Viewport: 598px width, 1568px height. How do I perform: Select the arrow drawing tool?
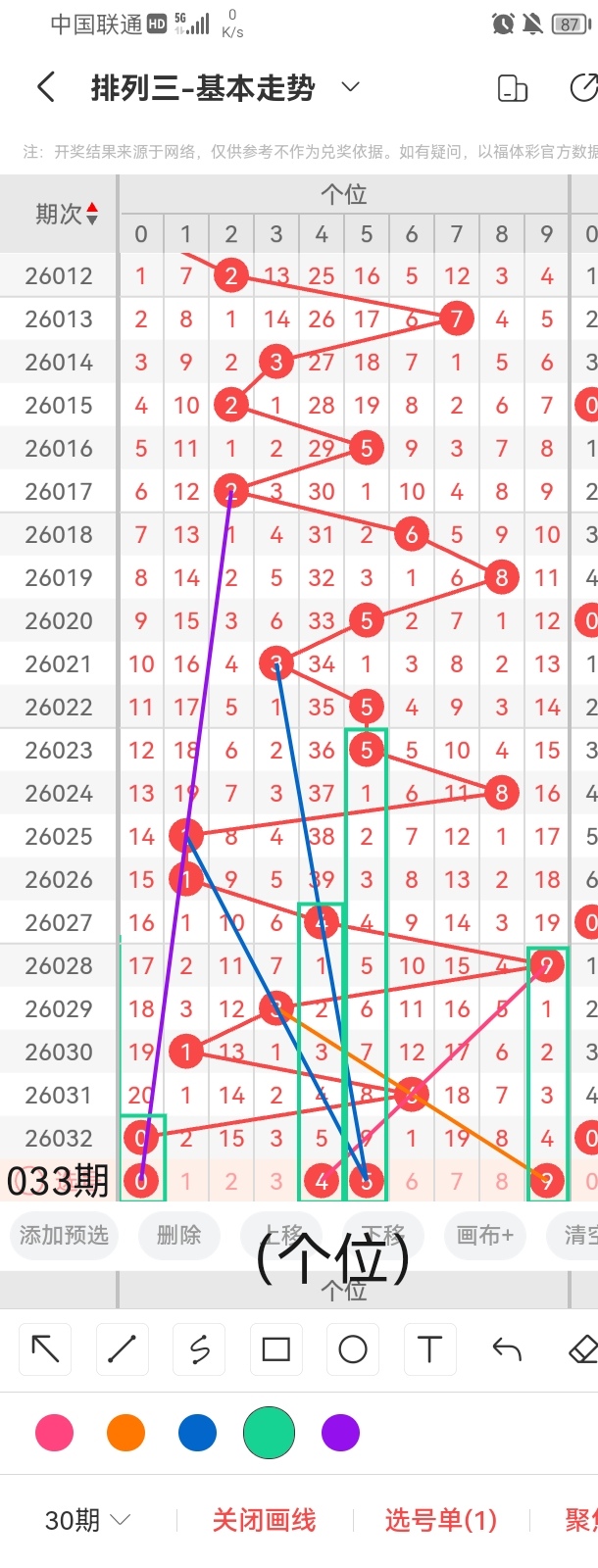pyautogui.click(x=46, y=1349)
